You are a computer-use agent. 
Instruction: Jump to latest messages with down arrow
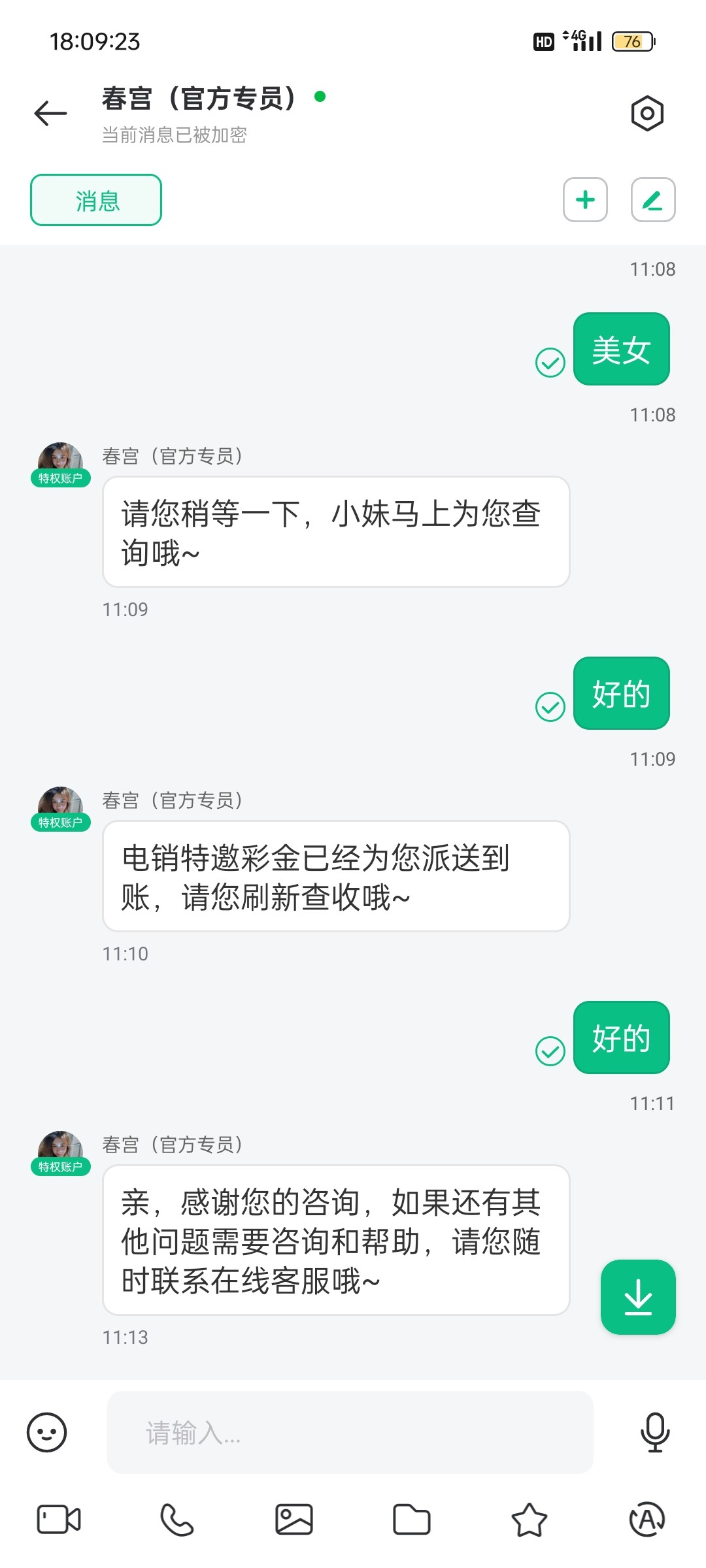[x=638, y=1297]
